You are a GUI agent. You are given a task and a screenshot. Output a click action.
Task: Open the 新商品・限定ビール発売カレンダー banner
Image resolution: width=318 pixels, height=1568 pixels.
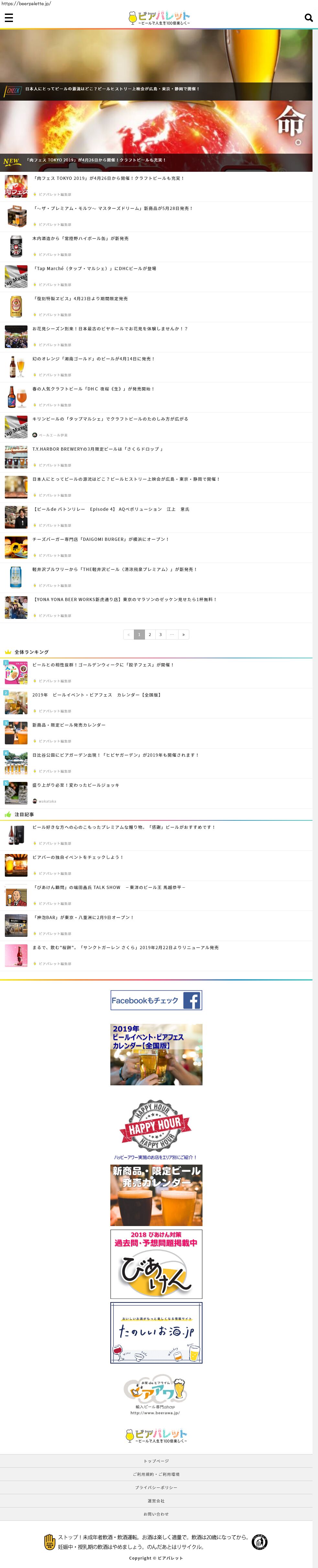(x=156, y=1195)
